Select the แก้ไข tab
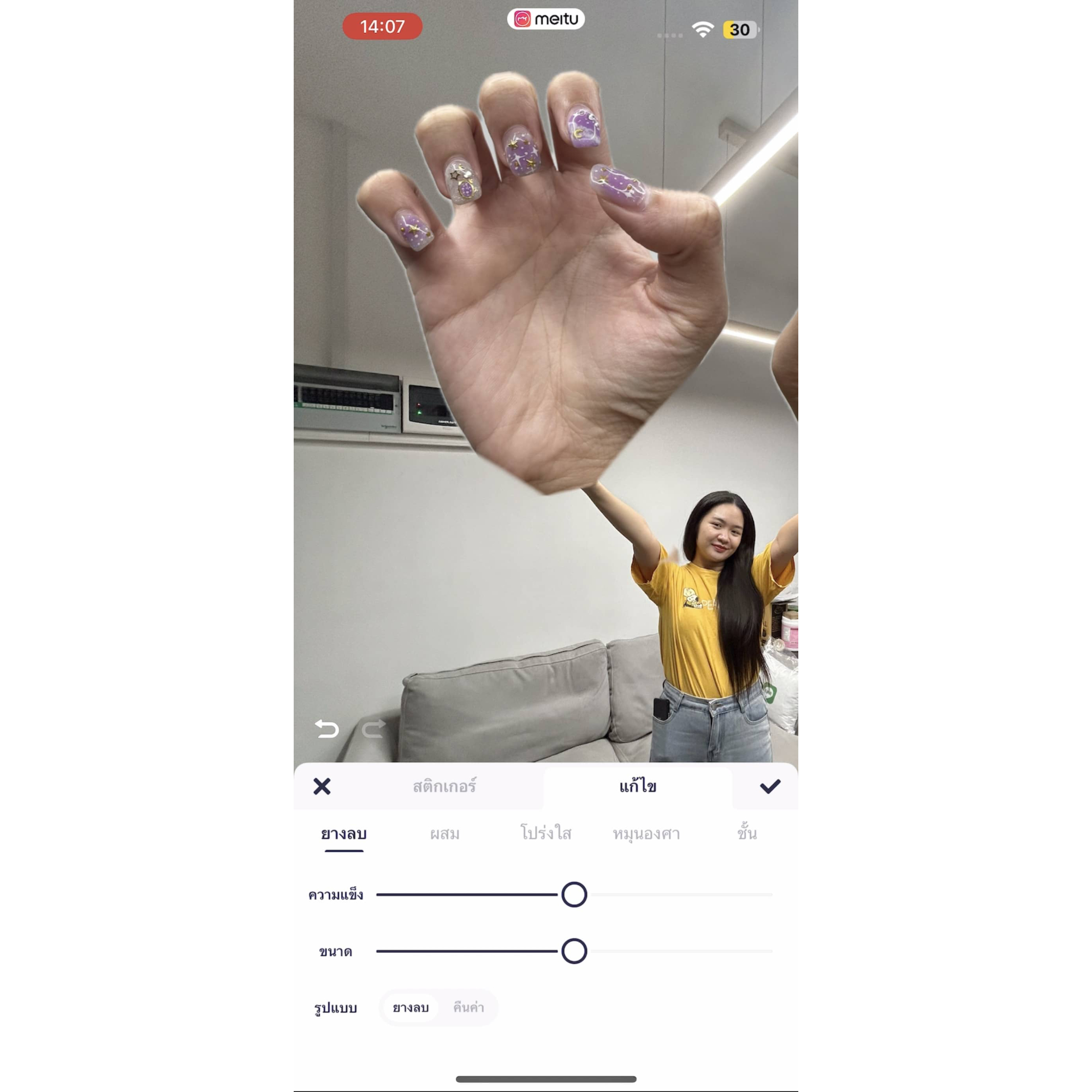The width and height of the screenshot is (1092, 1092). 638,786
